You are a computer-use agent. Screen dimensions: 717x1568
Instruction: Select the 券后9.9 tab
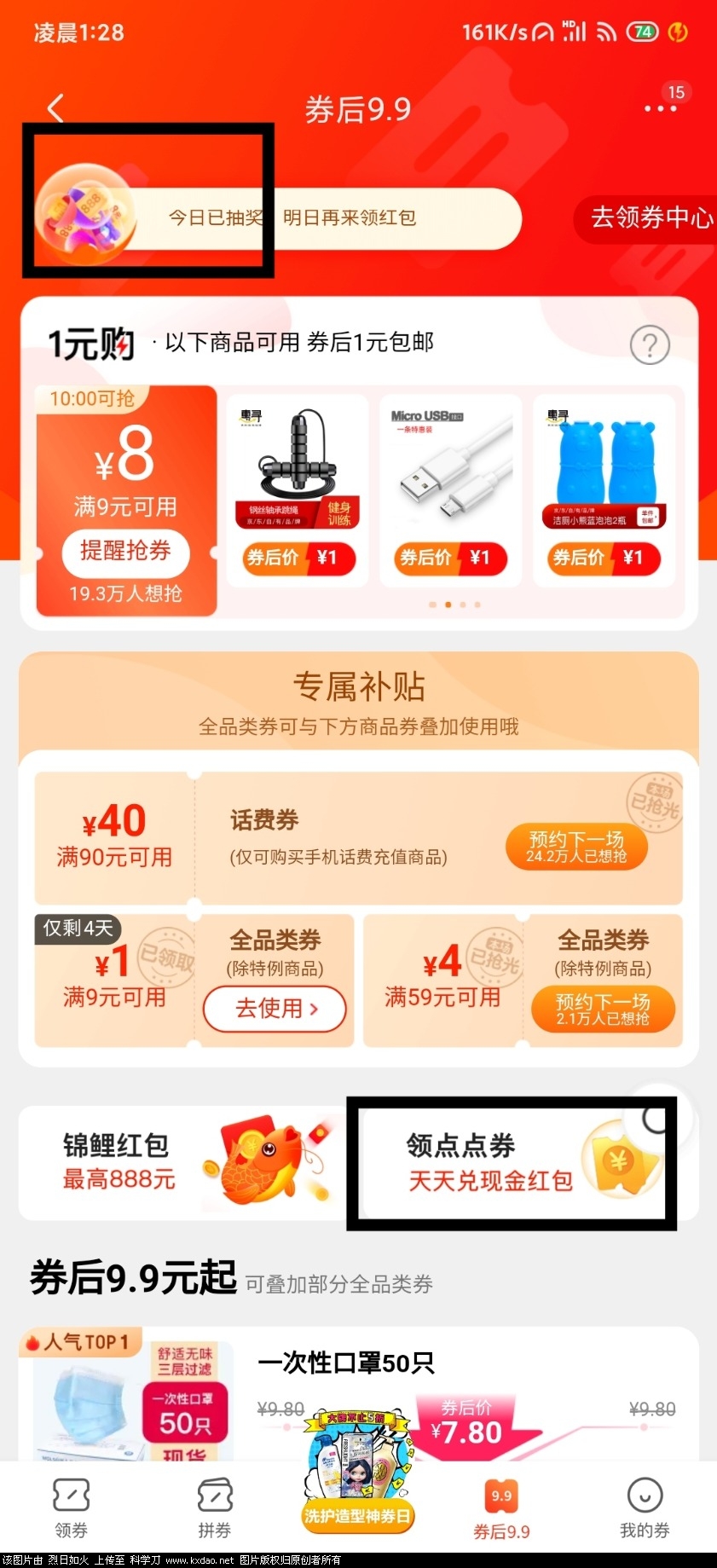[501, 1507]
